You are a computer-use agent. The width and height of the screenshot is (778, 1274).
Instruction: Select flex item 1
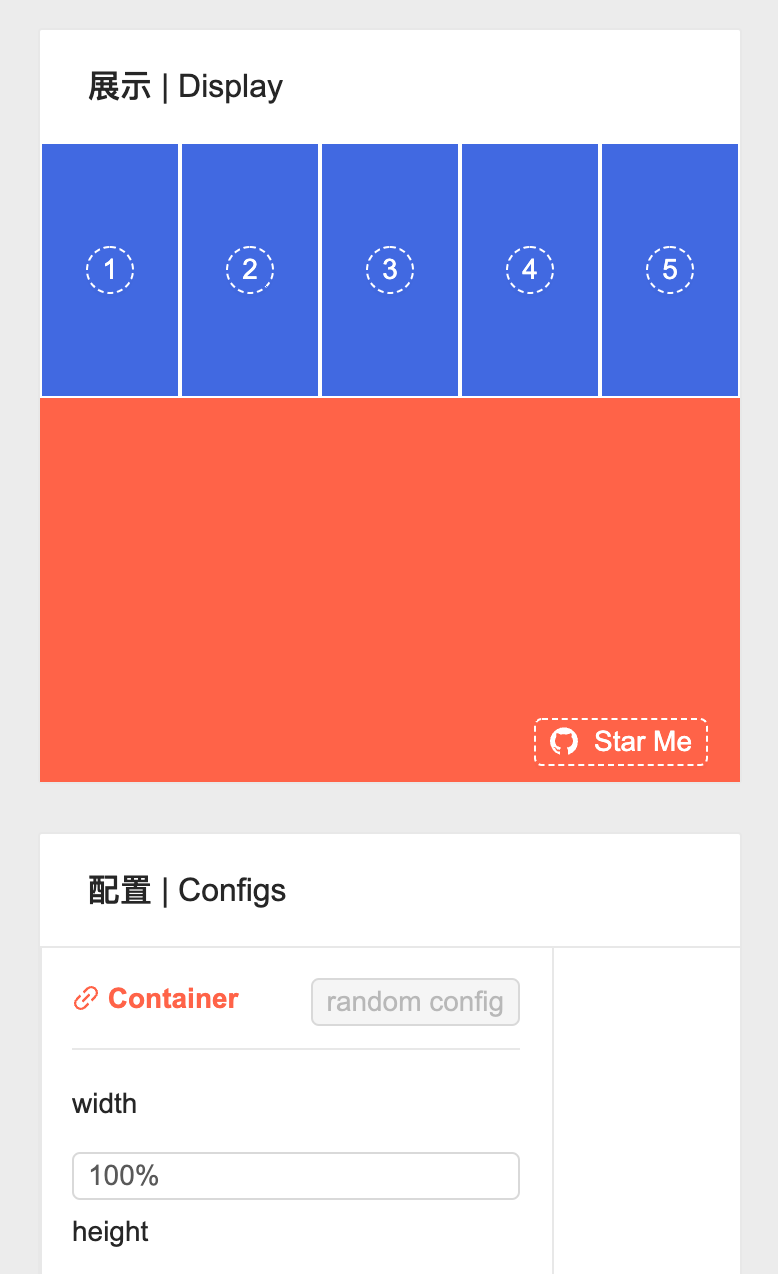[x=110, y=270]
